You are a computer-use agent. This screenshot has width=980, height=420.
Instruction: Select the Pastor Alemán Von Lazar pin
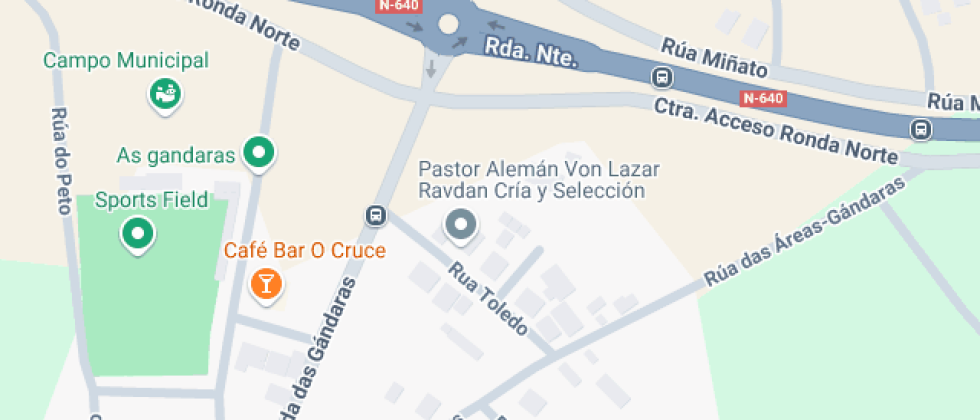tap(461, 225)
